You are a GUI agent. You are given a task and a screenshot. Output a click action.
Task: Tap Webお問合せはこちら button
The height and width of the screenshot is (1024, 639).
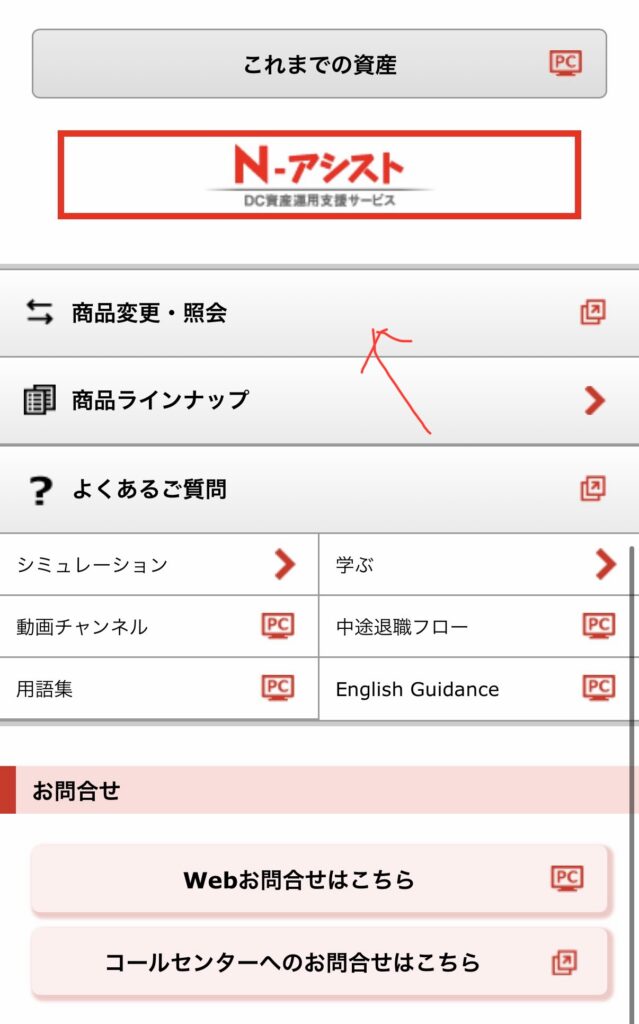click(319, 880)
